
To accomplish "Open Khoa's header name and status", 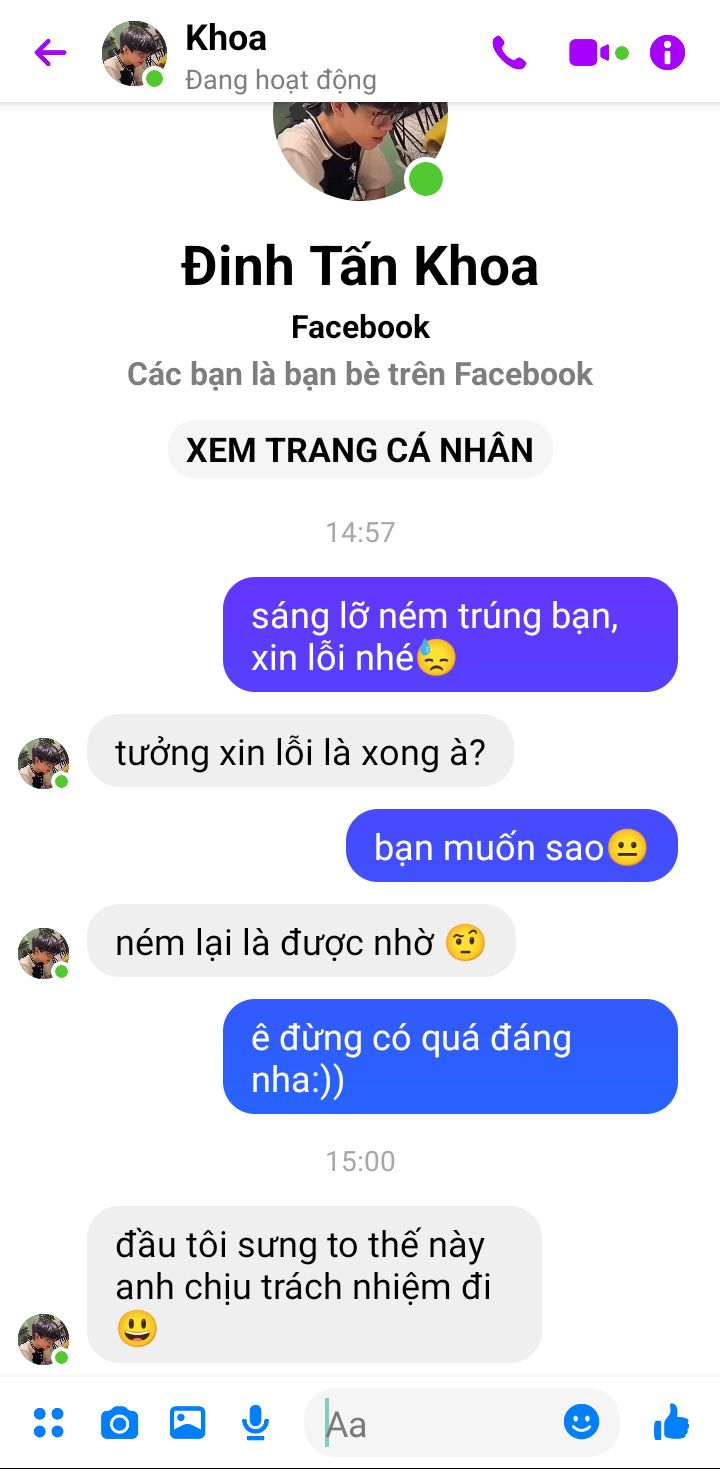I will [x=280, y=56].
